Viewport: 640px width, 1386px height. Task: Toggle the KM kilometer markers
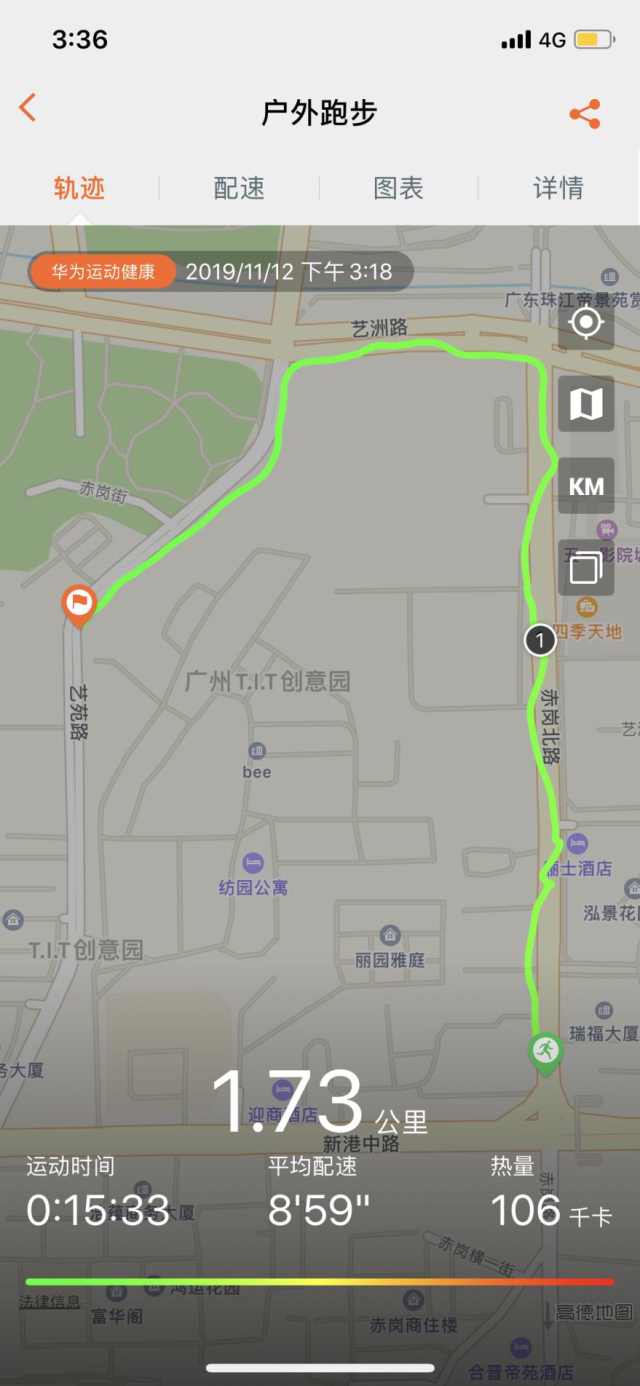[x=586, y=486]
